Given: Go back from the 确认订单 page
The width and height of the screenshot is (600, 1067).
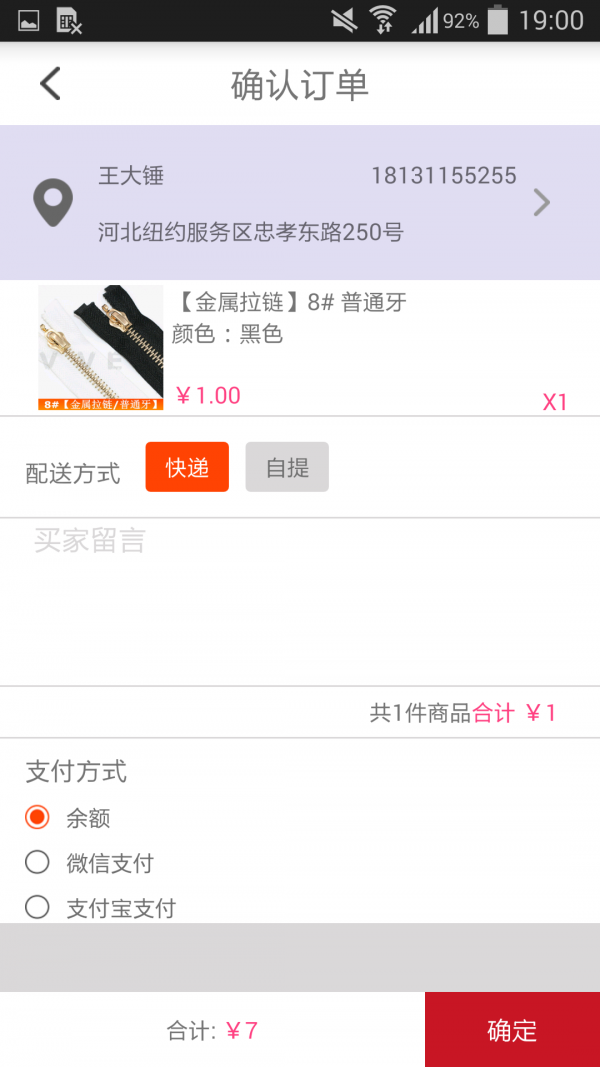Looking at the screenshot, I should point(50,84).
